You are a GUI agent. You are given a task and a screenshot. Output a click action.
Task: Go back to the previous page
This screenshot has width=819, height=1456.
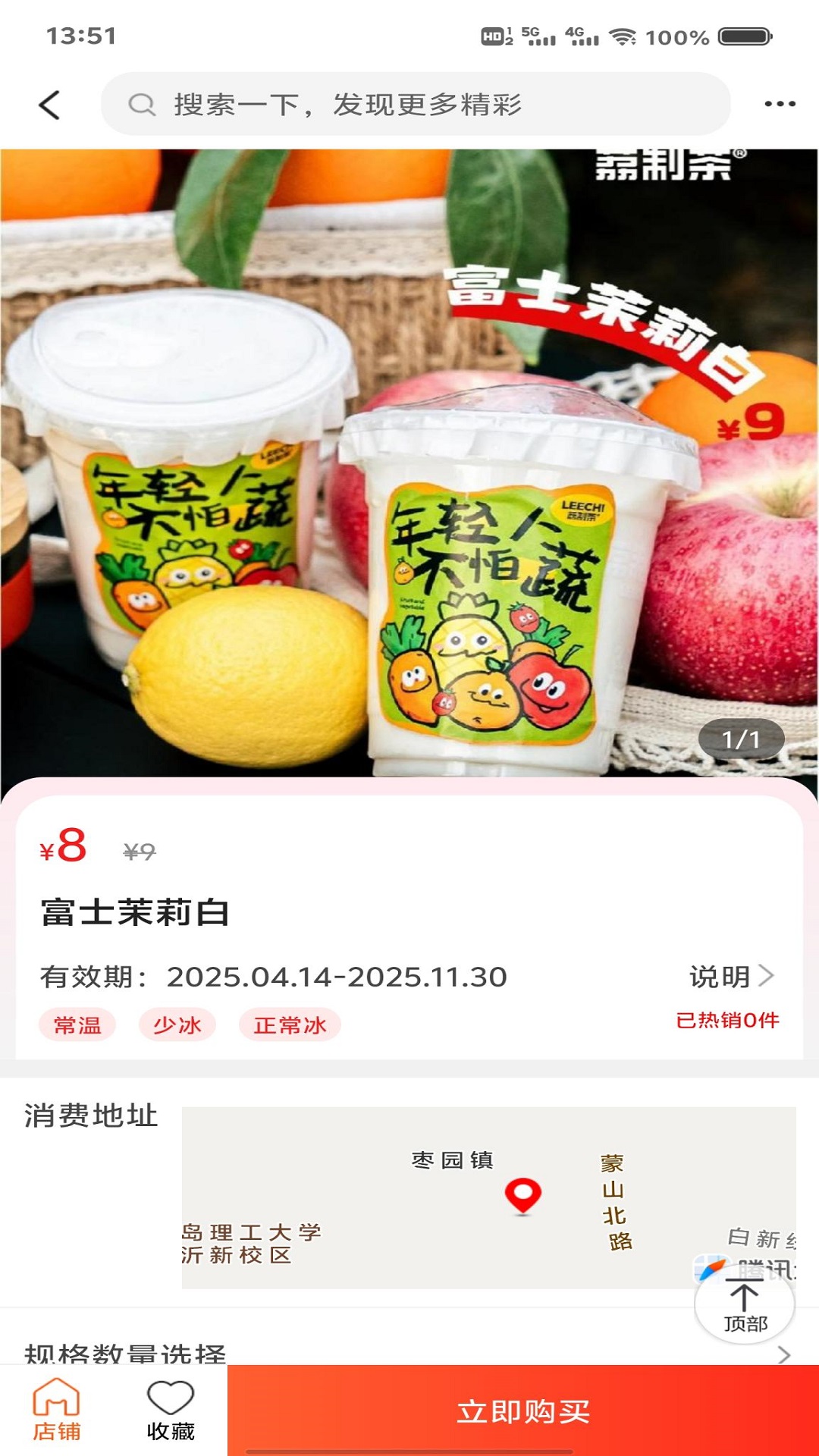50,105
